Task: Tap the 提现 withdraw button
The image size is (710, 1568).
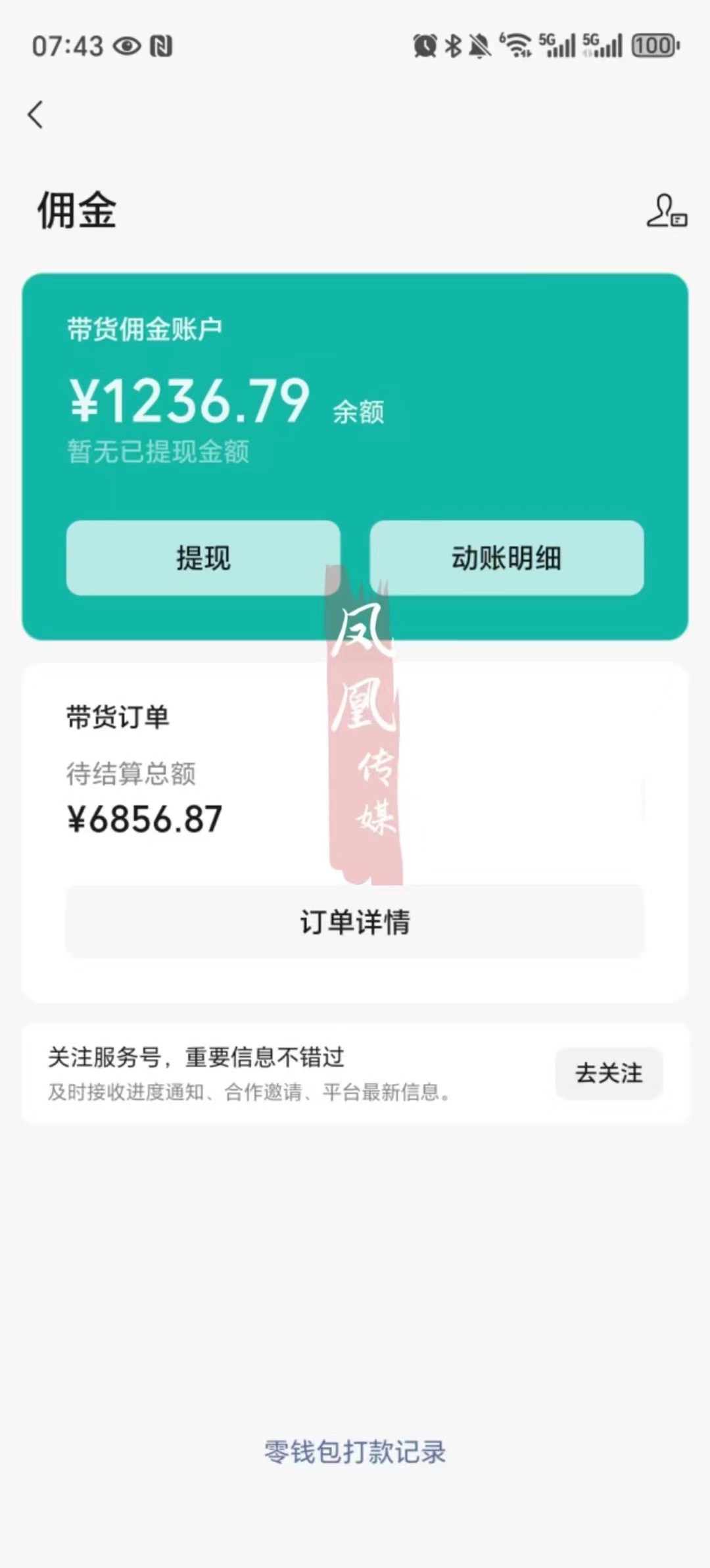Action: (203, 558)
